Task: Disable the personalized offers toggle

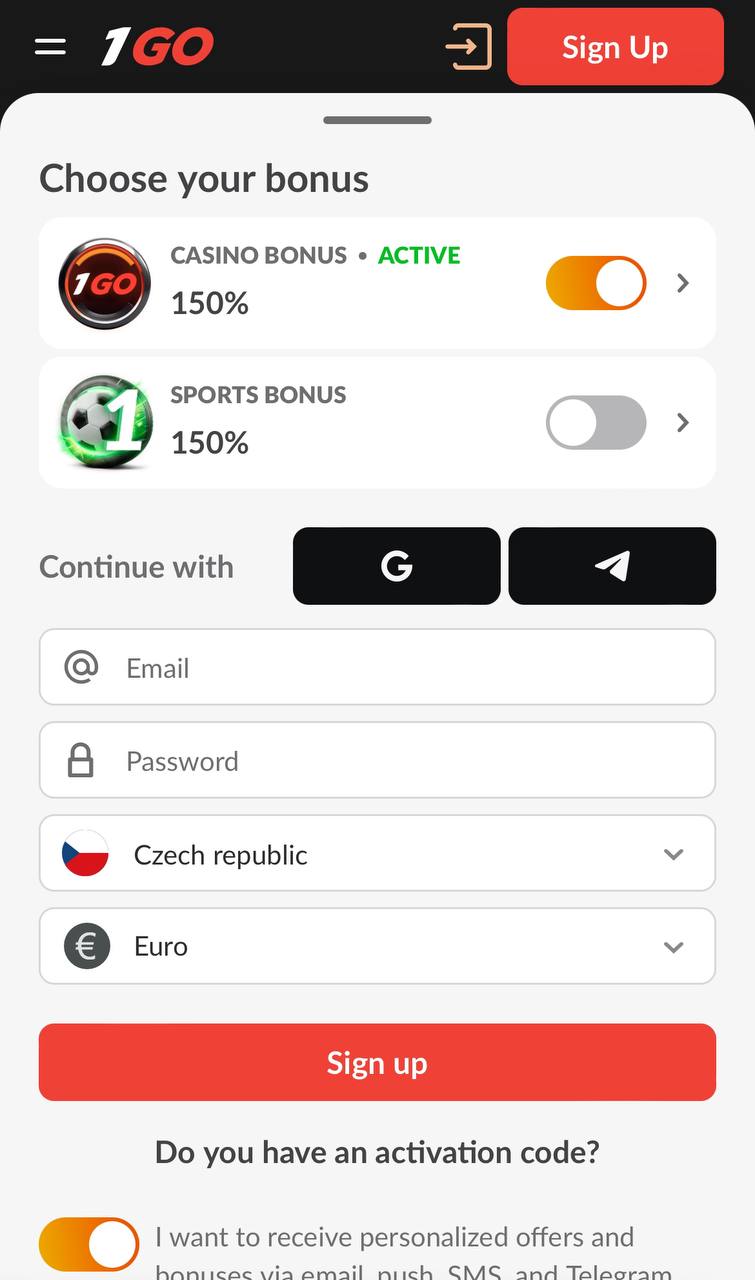Action: pyautogui.click(x=89, y=1244)
